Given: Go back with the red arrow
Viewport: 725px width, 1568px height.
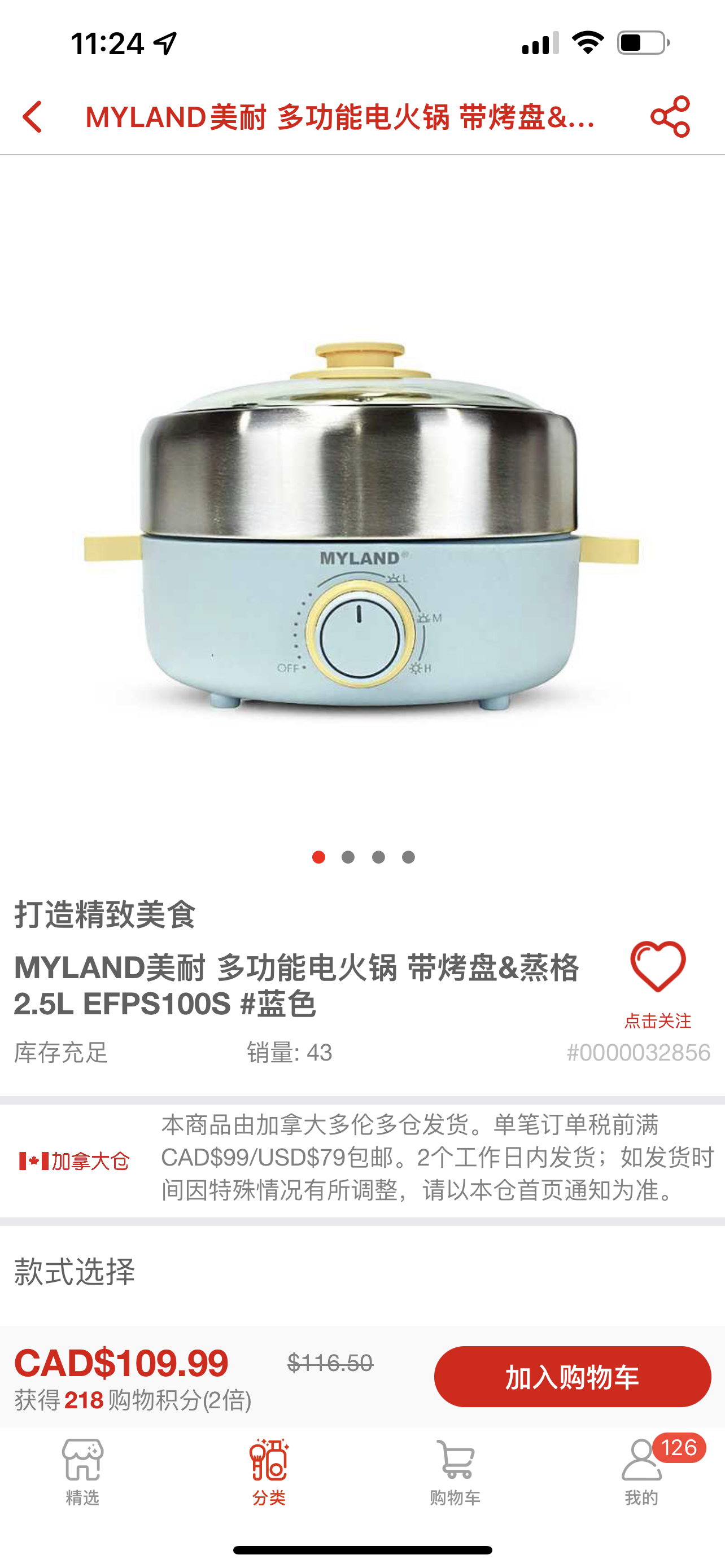Looking at the screenshot, I should (x=33, y=116).
